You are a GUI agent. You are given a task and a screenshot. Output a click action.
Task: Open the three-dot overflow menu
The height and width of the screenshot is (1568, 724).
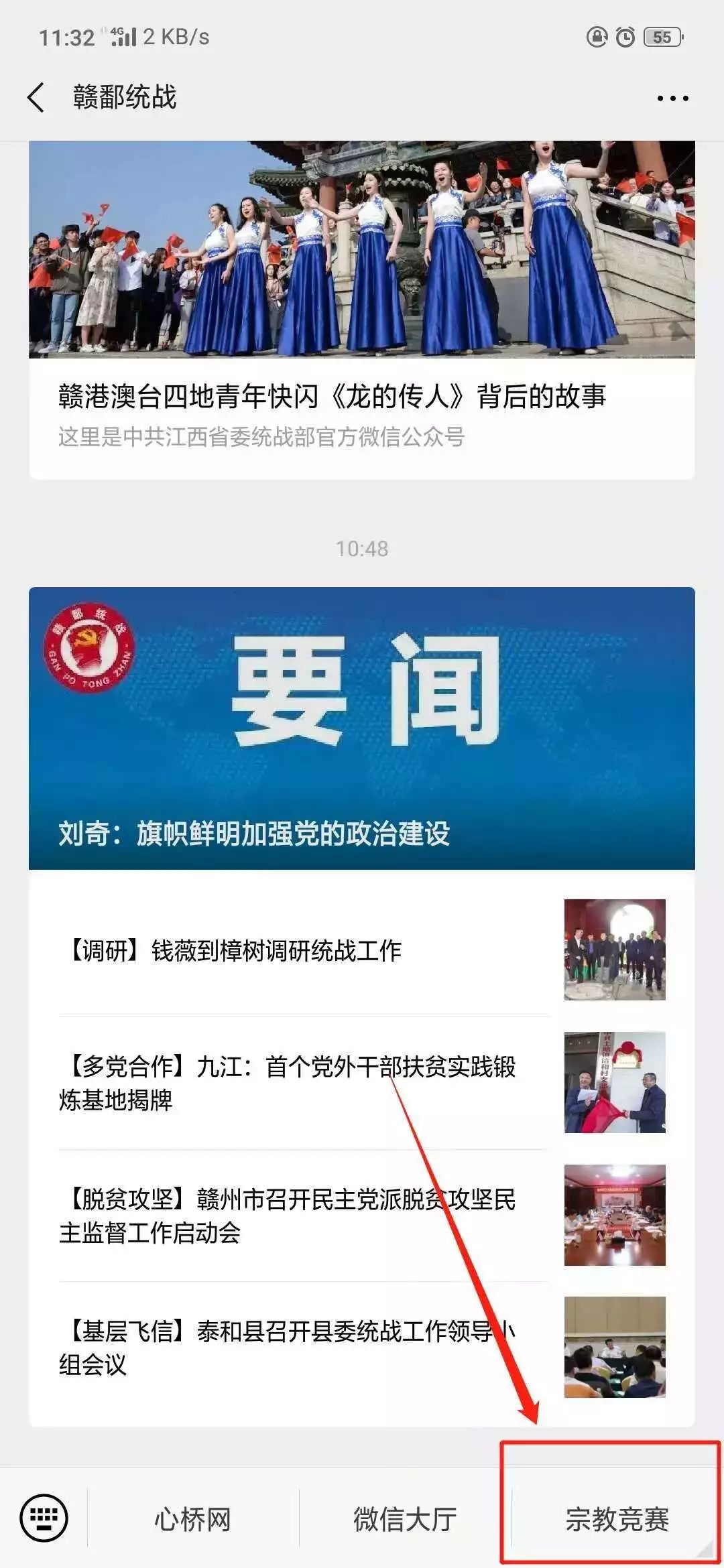(672, 98)
